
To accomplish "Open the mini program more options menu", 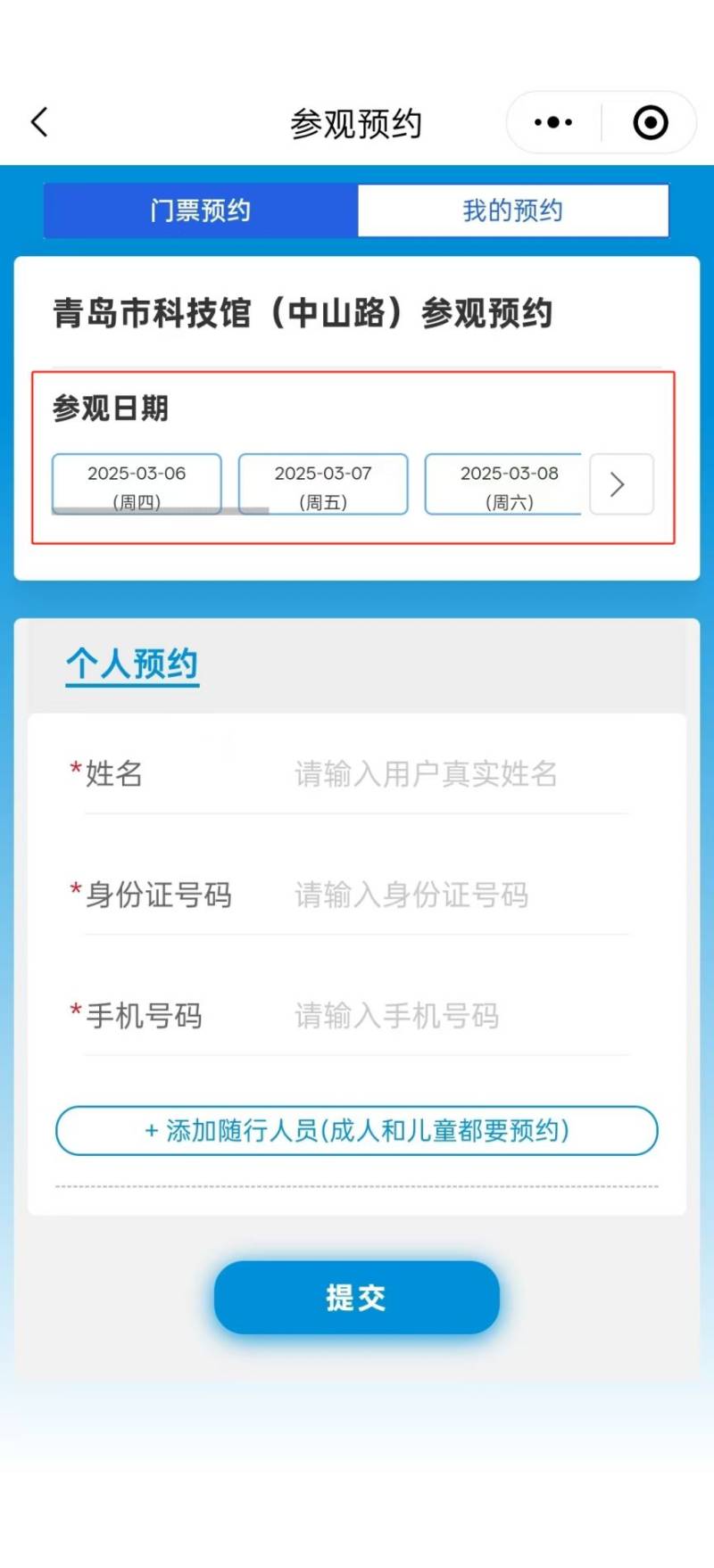I will pos(553,122).
